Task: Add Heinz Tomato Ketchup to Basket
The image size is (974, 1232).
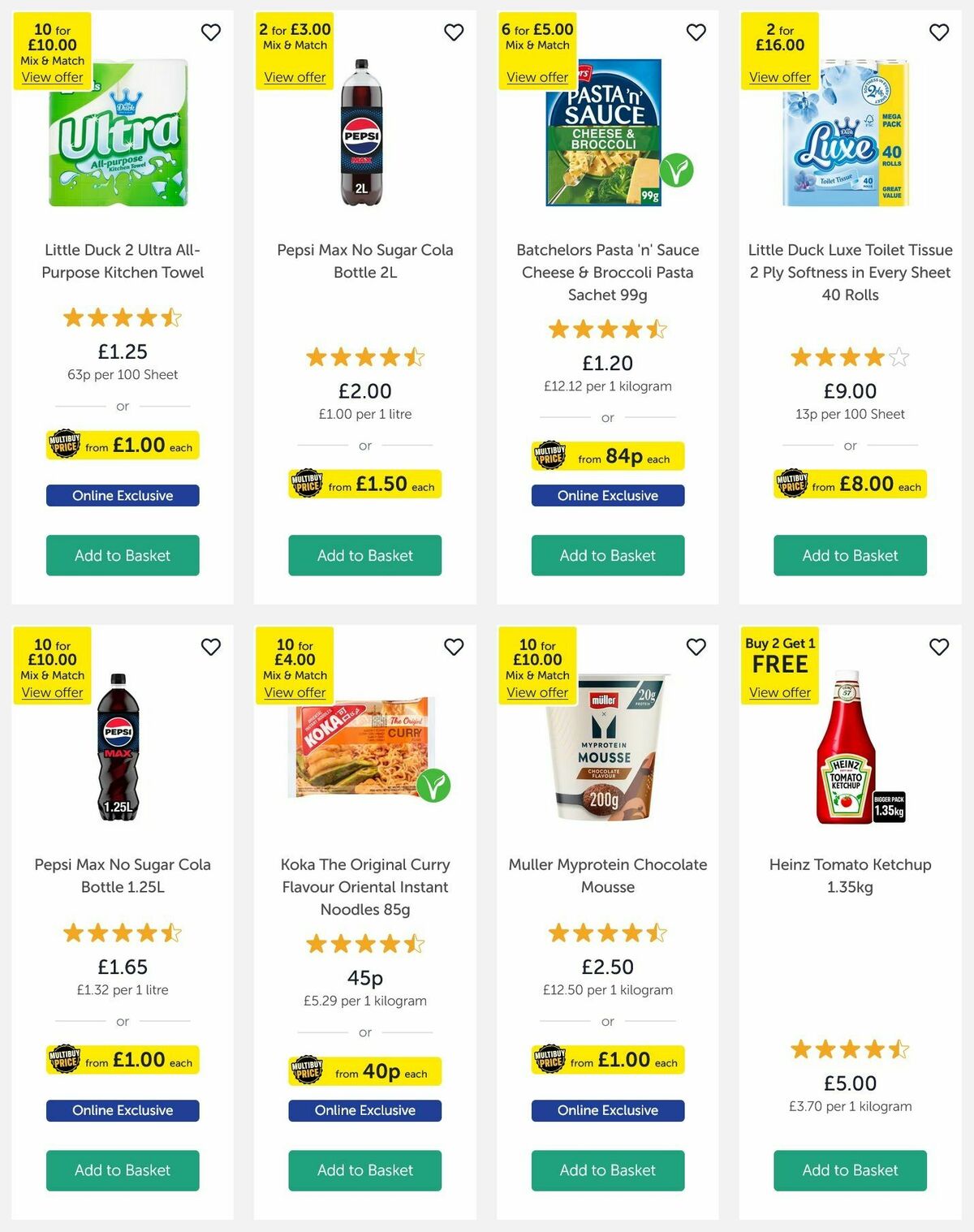Action: [x=849, y=1170]
